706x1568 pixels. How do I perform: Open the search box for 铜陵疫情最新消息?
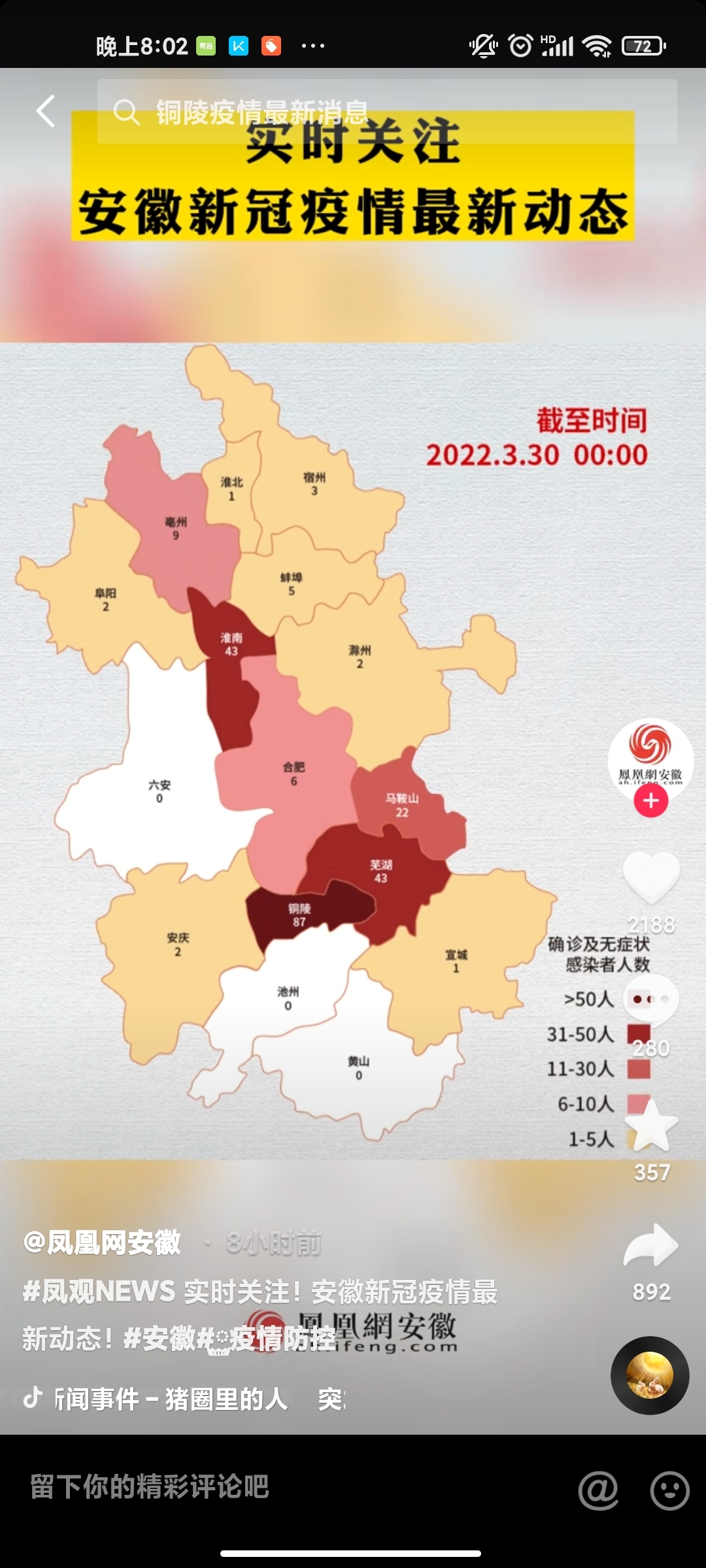tap(386, 112)
